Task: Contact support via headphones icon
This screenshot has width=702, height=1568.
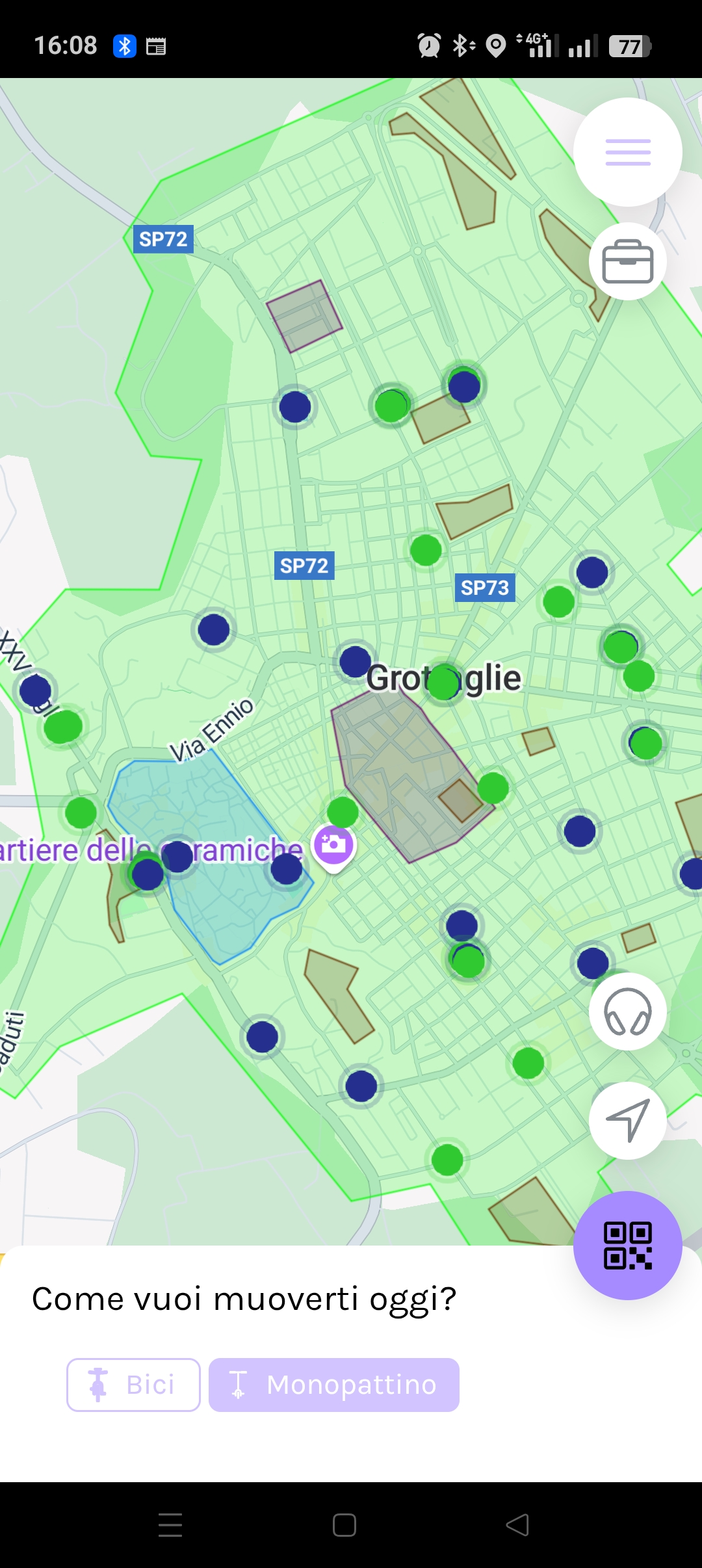Action: [x=627, y=1012]
